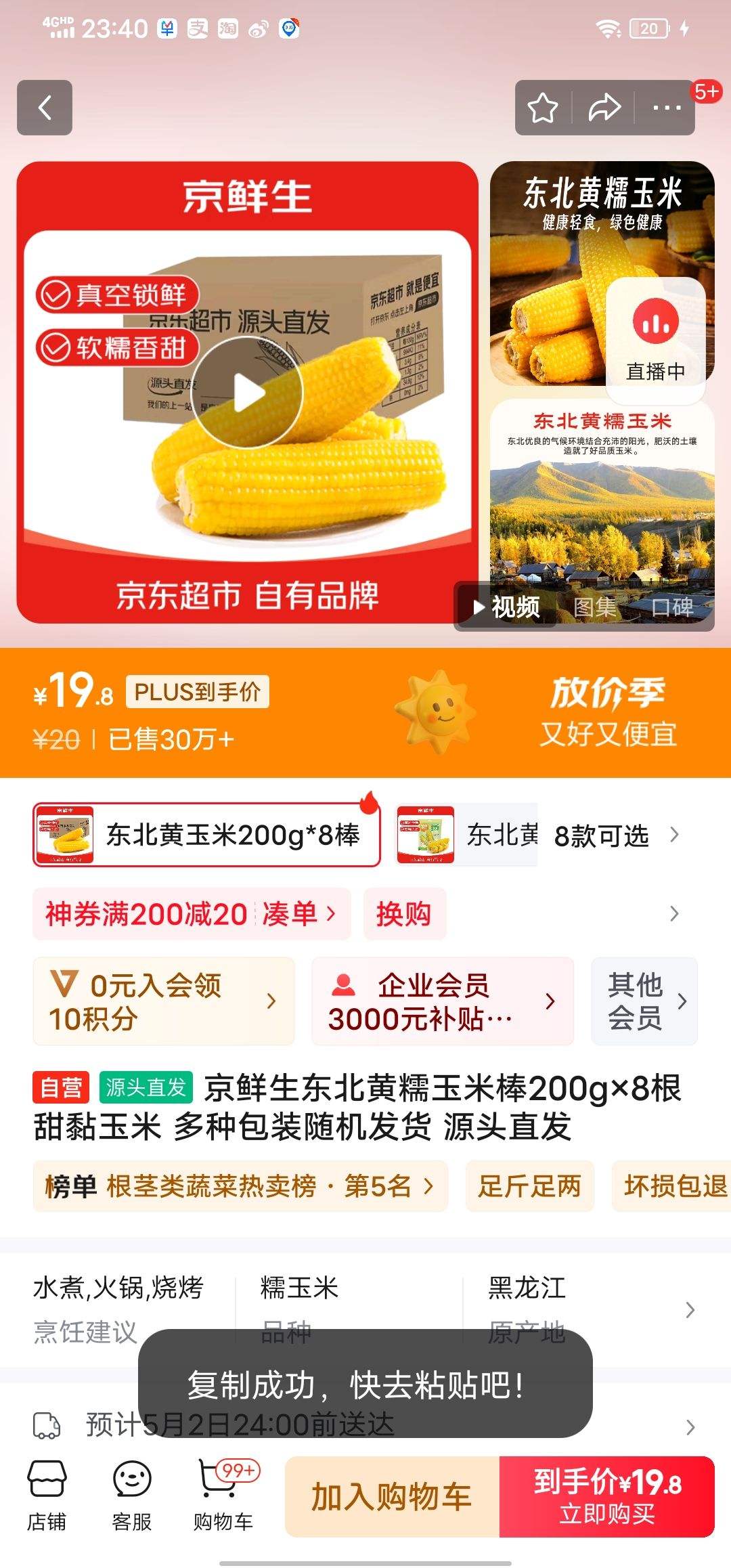
Task: Switch to the 口碑 reviews tab
Action: click(x=672, y=607)
